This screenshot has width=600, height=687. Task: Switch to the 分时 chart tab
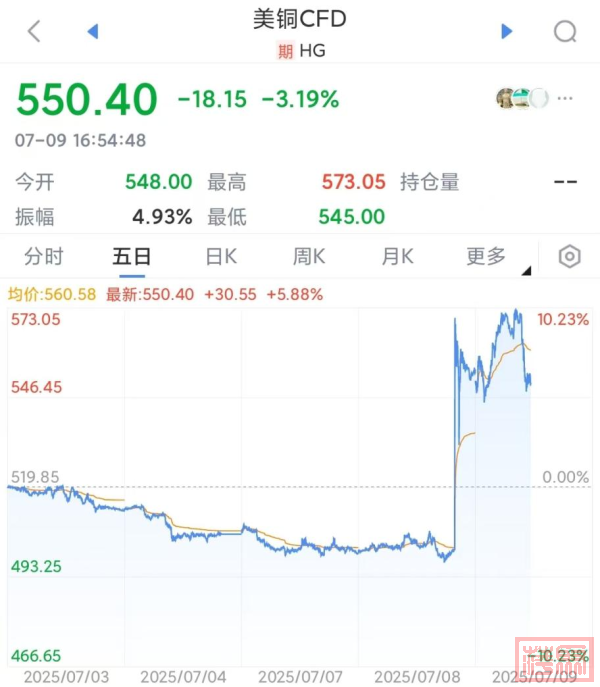[44, 256]
